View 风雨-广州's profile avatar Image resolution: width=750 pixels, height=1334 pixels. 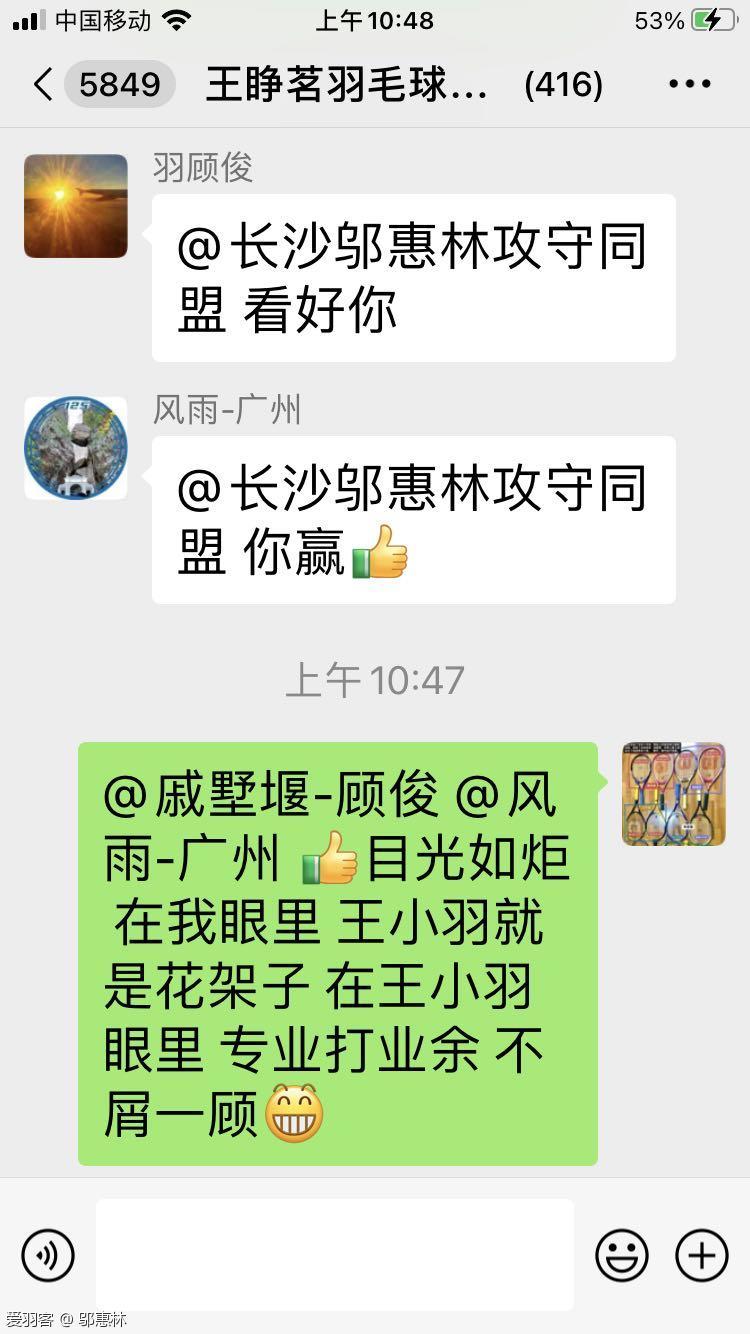point(76,448)
